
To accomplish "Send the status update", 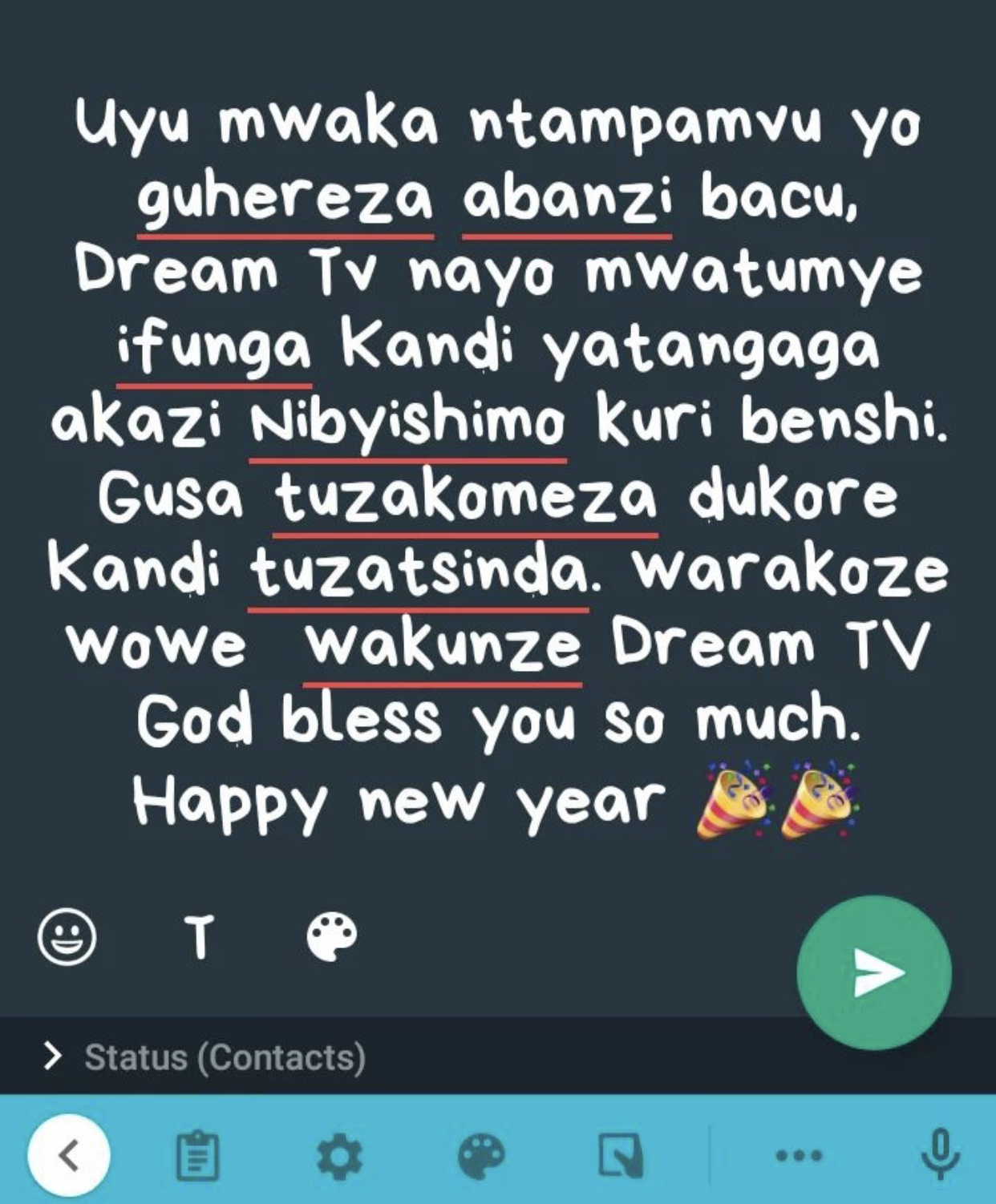I will 874,972.
